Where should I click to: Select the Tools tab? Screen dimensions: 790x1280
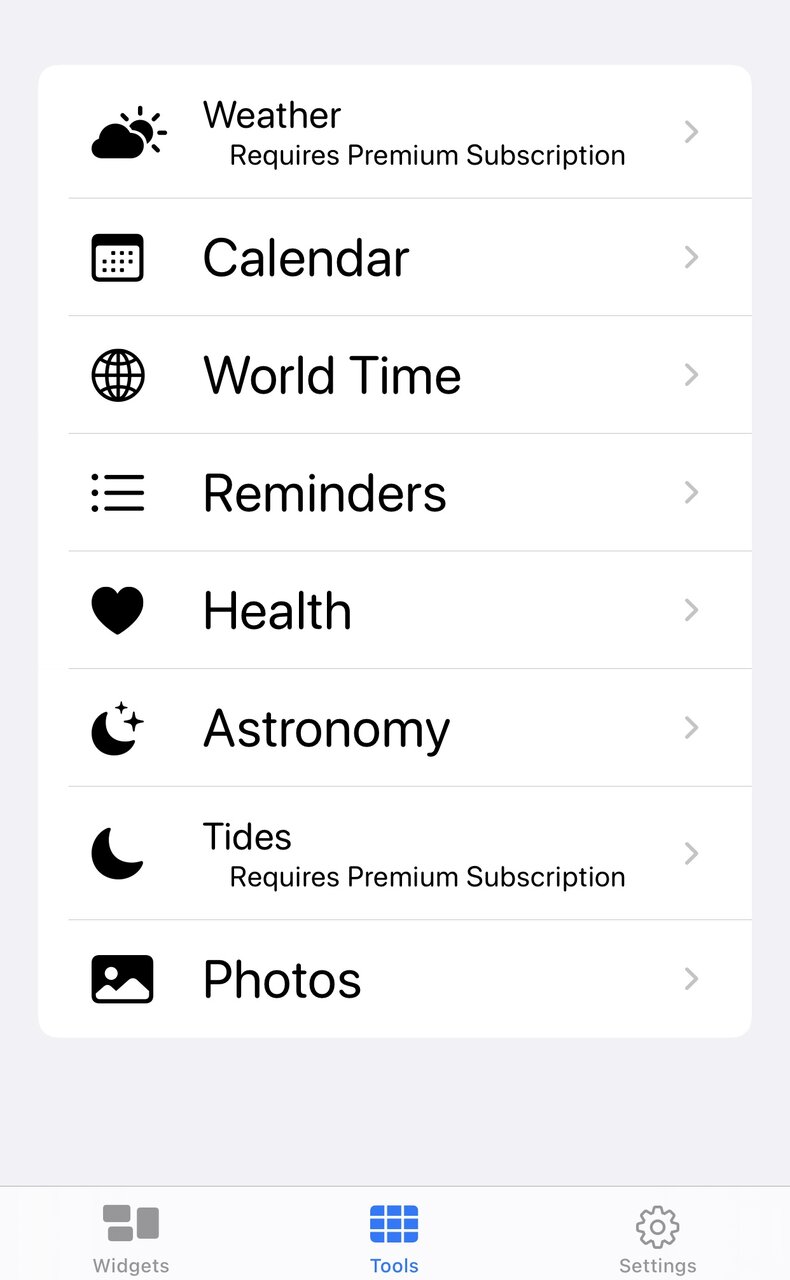[394, 1239]
